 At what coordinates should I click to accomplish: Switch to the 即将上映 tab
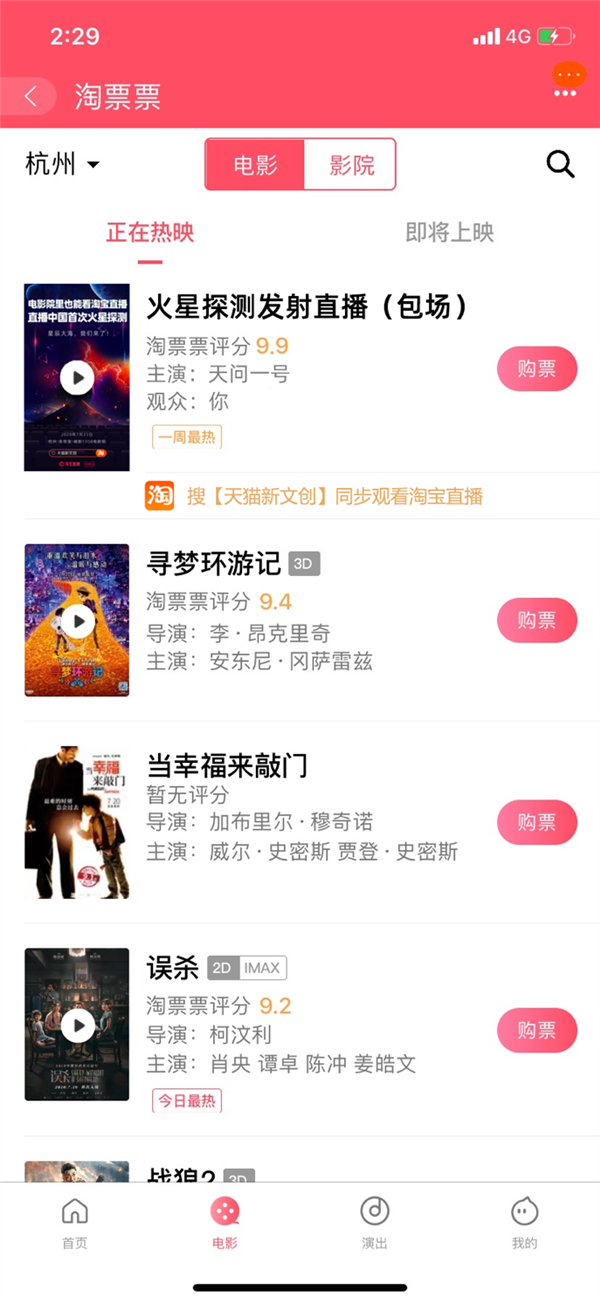click(x=449, y=233)
